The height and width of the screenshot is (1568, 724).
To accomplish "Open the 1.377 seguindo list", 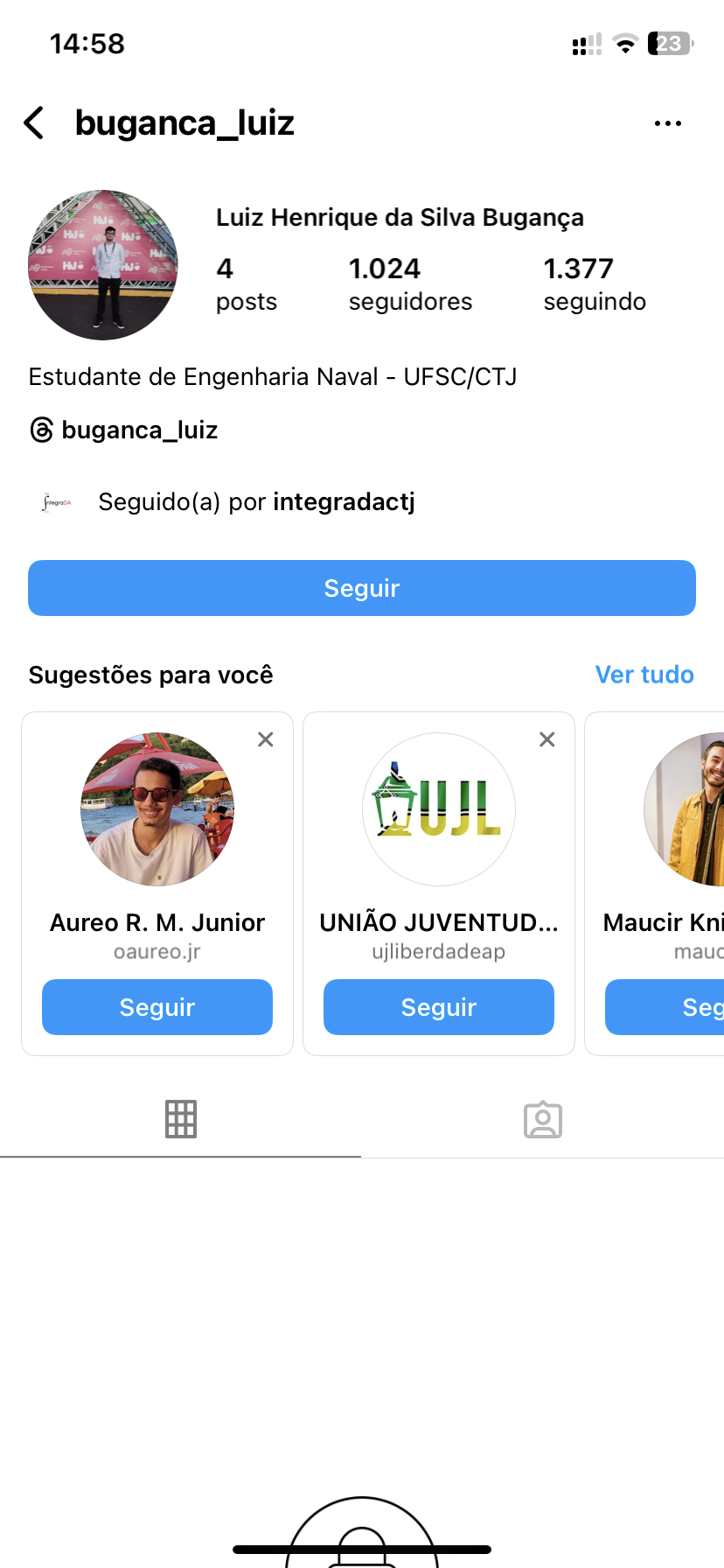I will 594,284.
